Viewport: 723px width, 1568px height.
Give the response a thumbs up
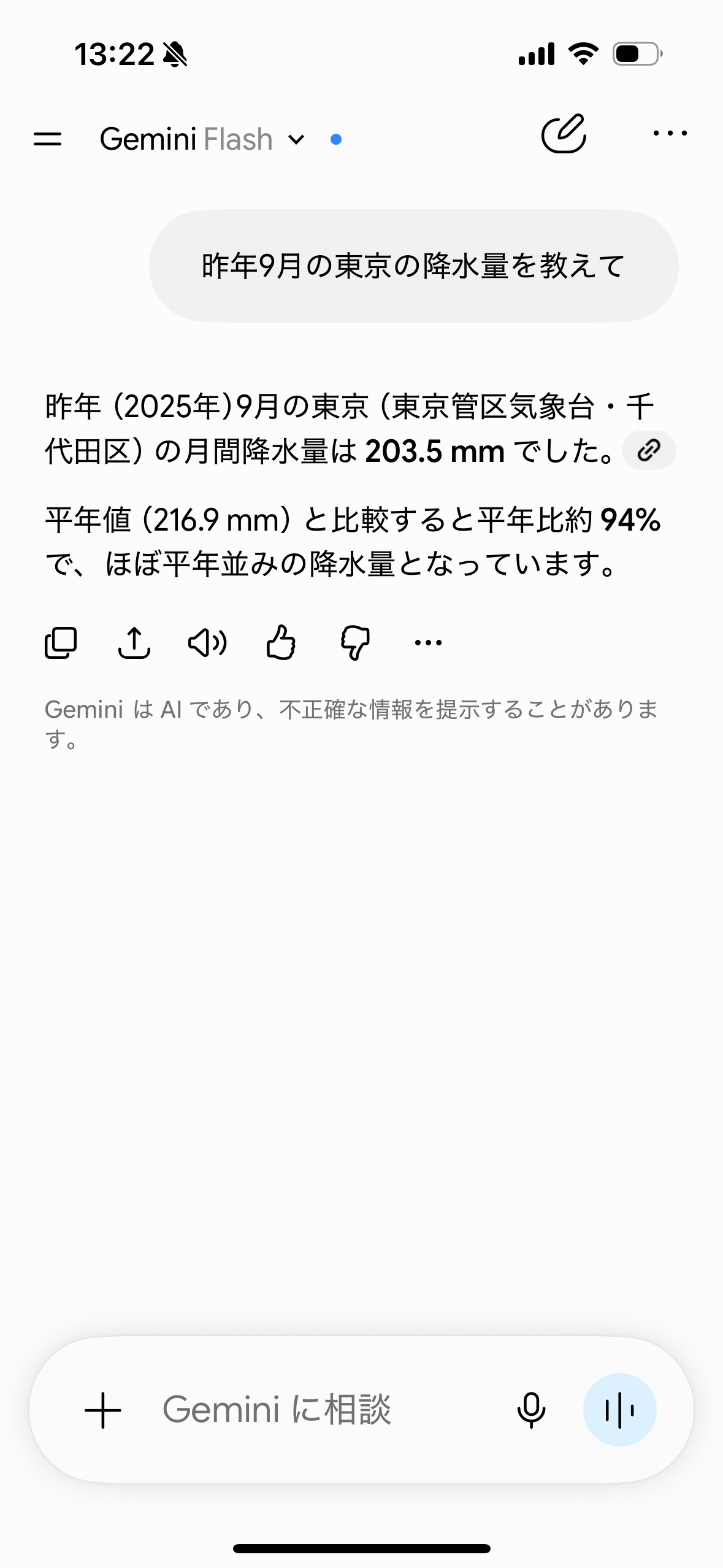click(281, 642)
